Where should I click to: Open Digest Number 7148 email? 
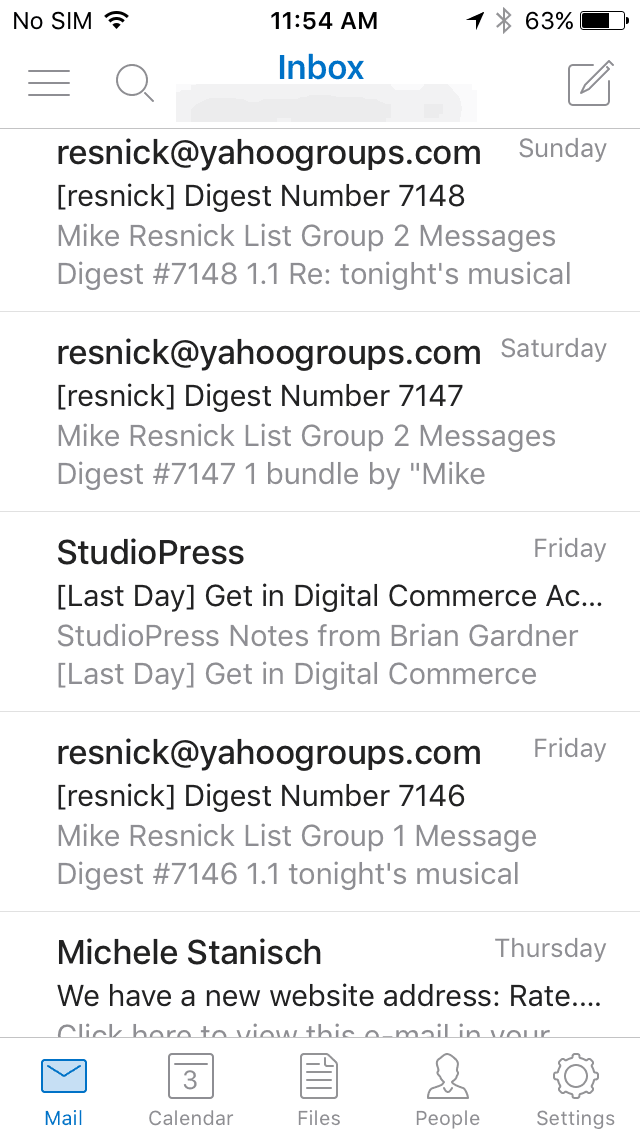[x=320, y=214]
